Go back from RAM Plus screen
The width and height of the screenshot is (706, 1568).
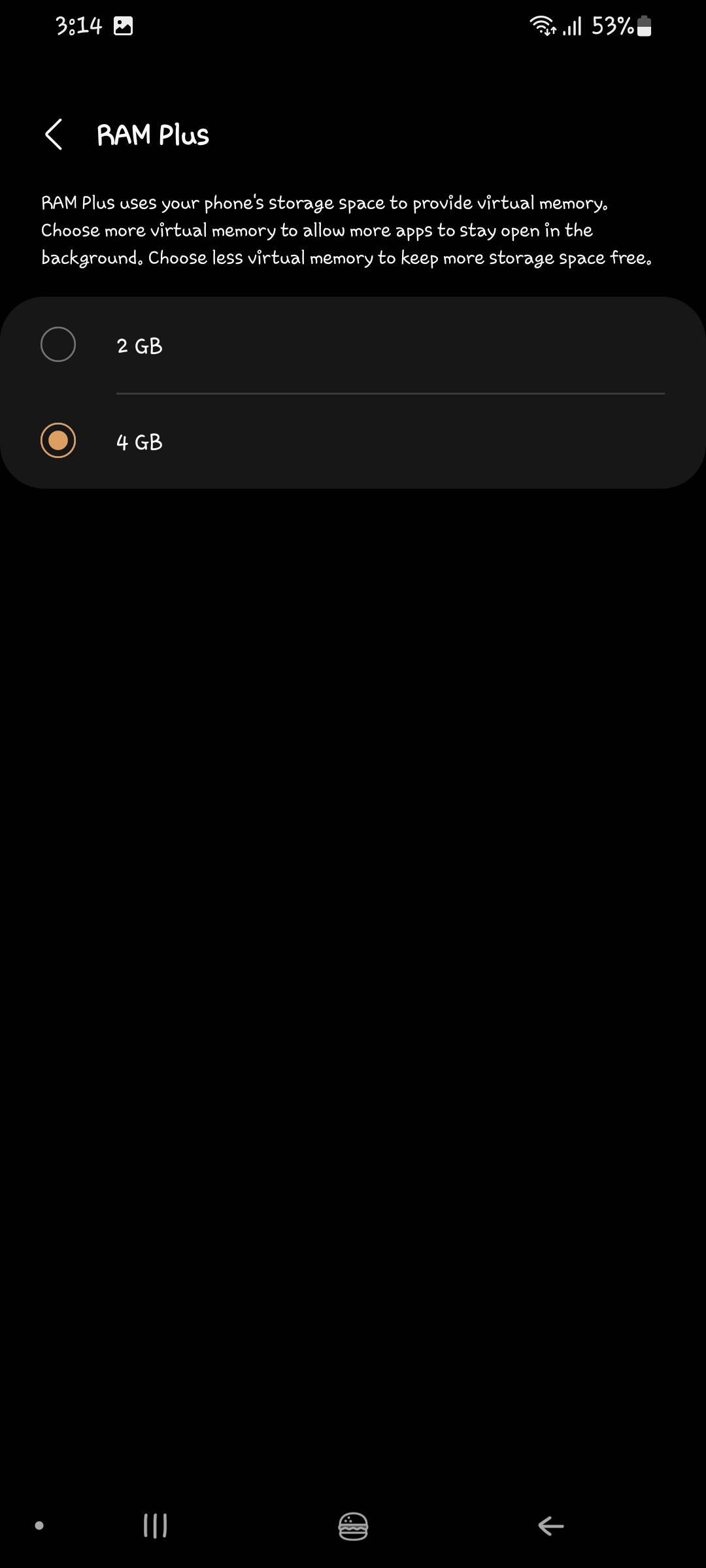(54, 135)
